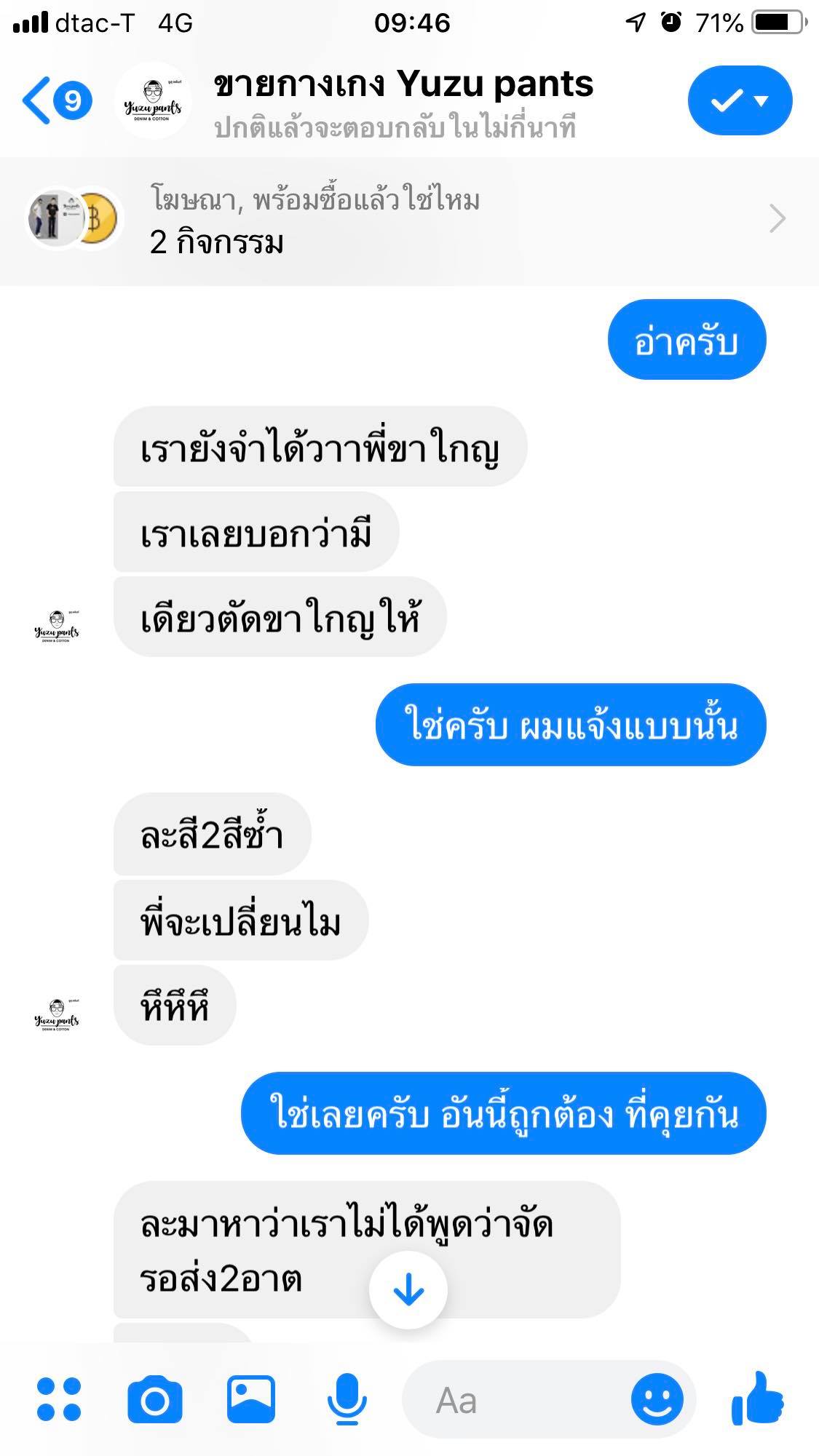Open the four-dot more apps menu
The height and width of the screenshot is (1456, 819).
click(59, 1399)
